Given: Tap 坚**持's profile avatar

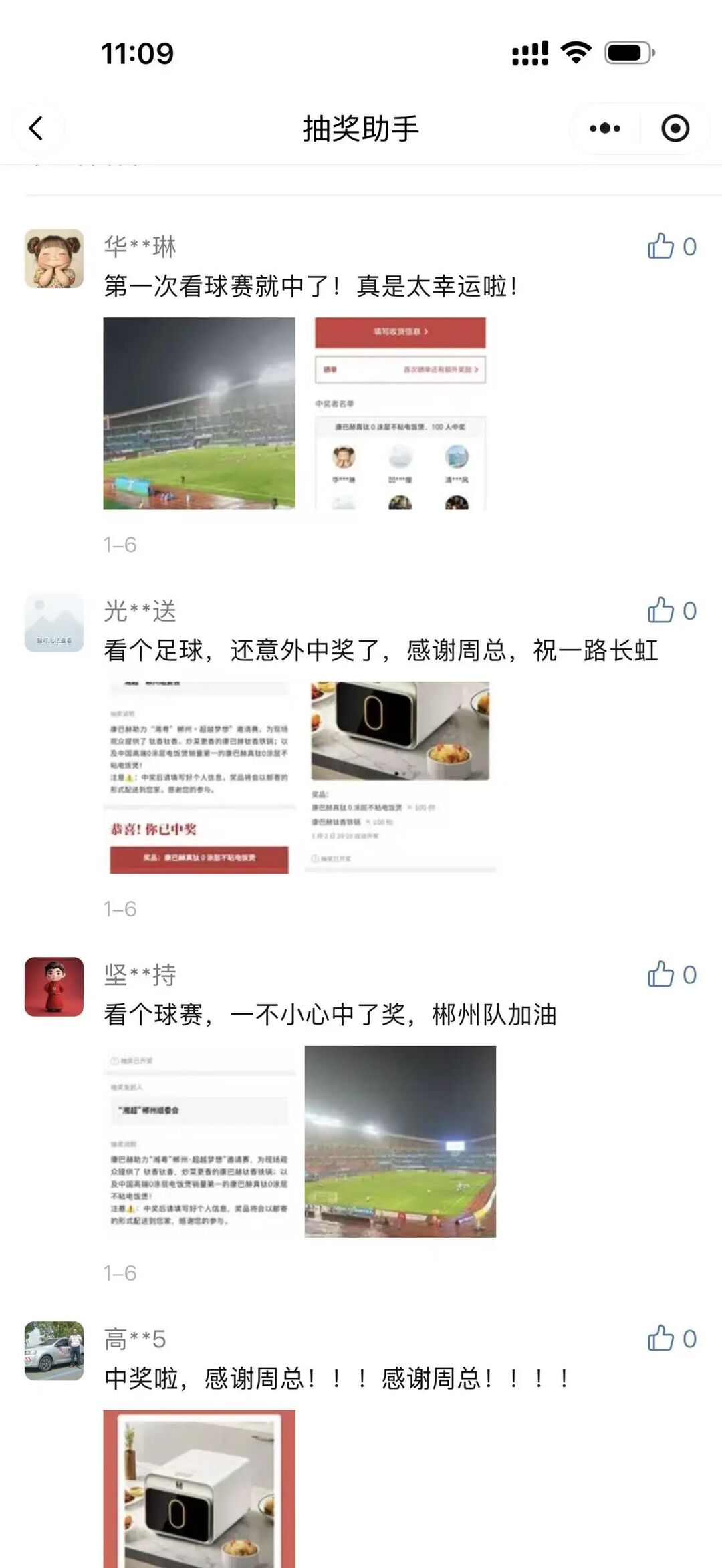Looking at the screenshot, I should [x=54, y=987].
